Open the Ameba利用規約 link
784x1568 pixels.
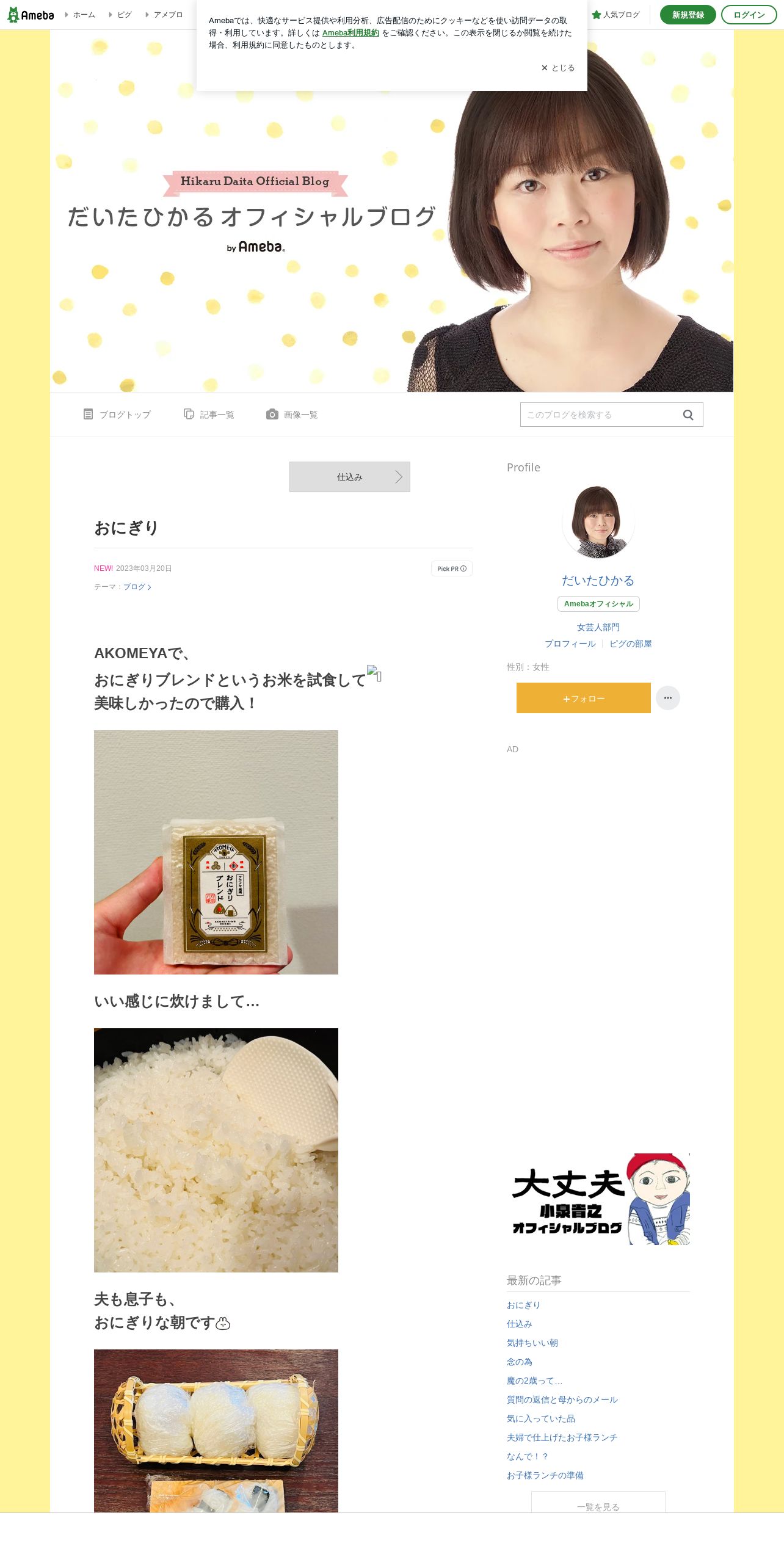[350, 33]
